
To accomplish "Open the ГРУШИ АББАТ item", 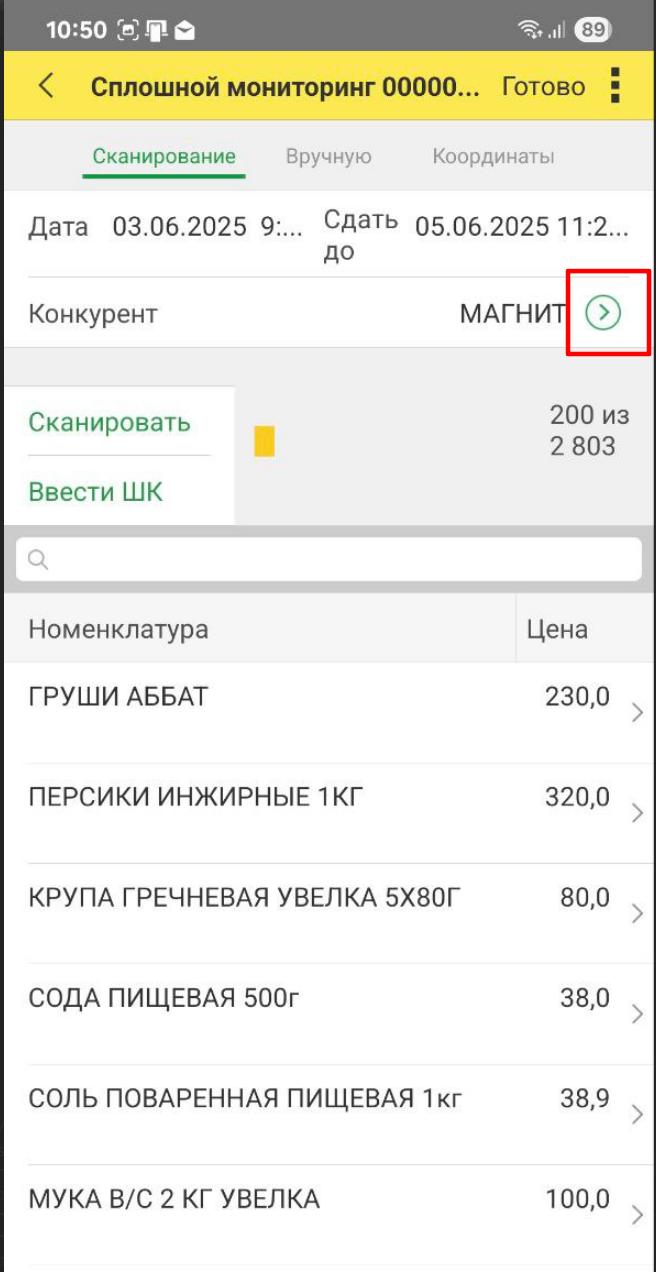I will coord(328,713).
